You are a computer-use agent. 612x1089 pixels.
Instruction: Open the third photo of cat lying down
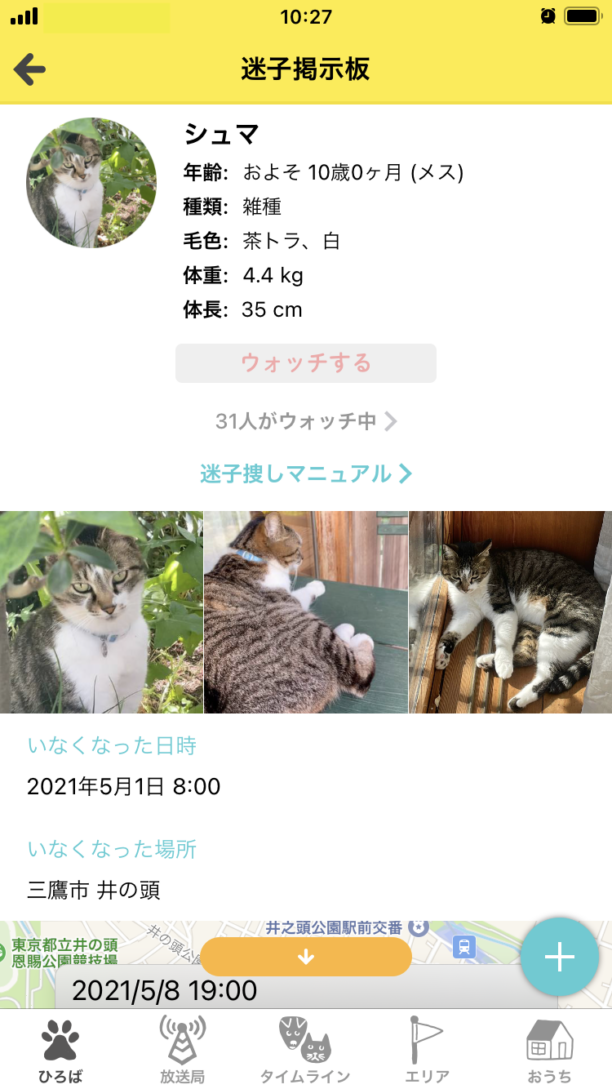coord(510,612)
